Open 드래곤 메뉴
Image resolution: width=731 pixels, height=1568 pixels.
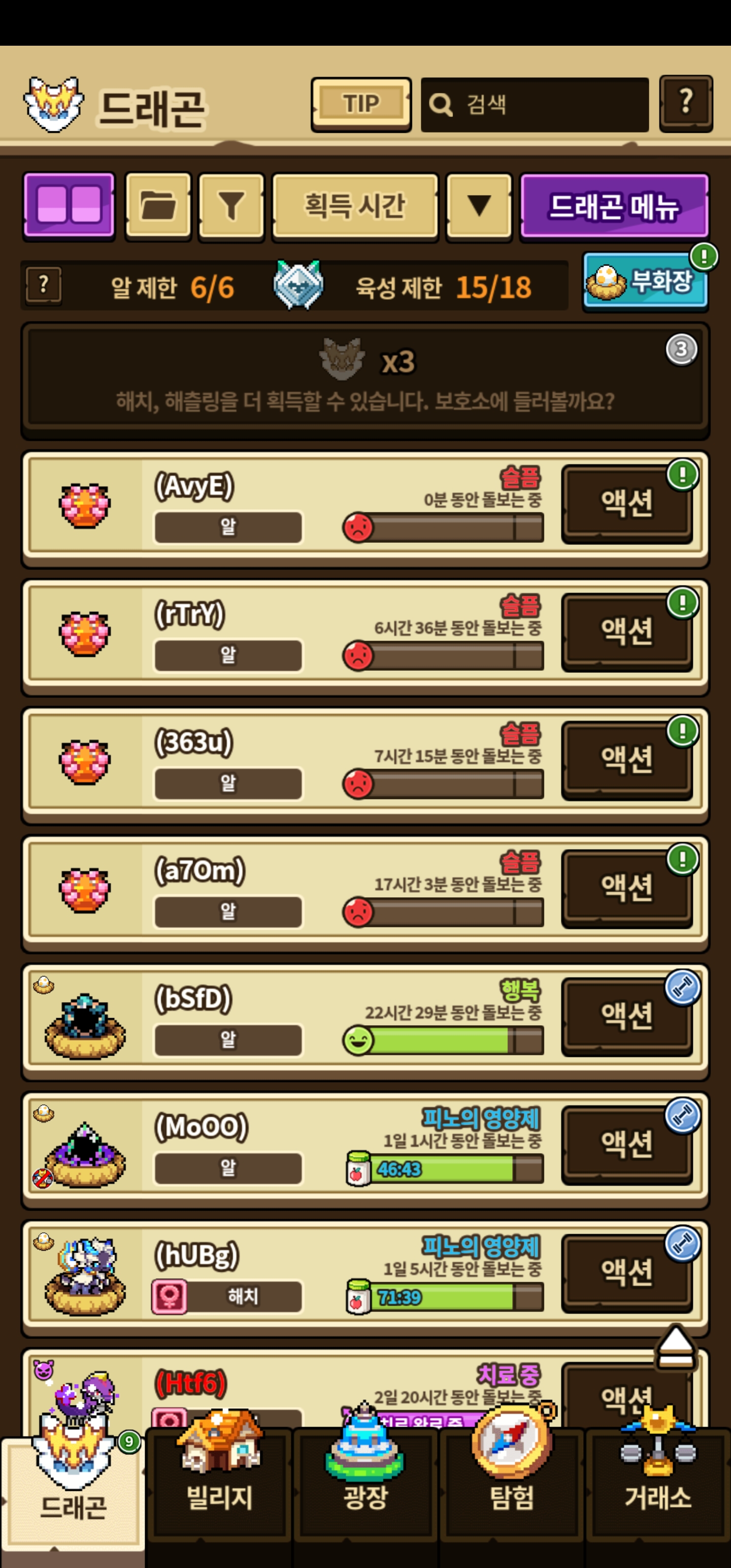point(614,205)
